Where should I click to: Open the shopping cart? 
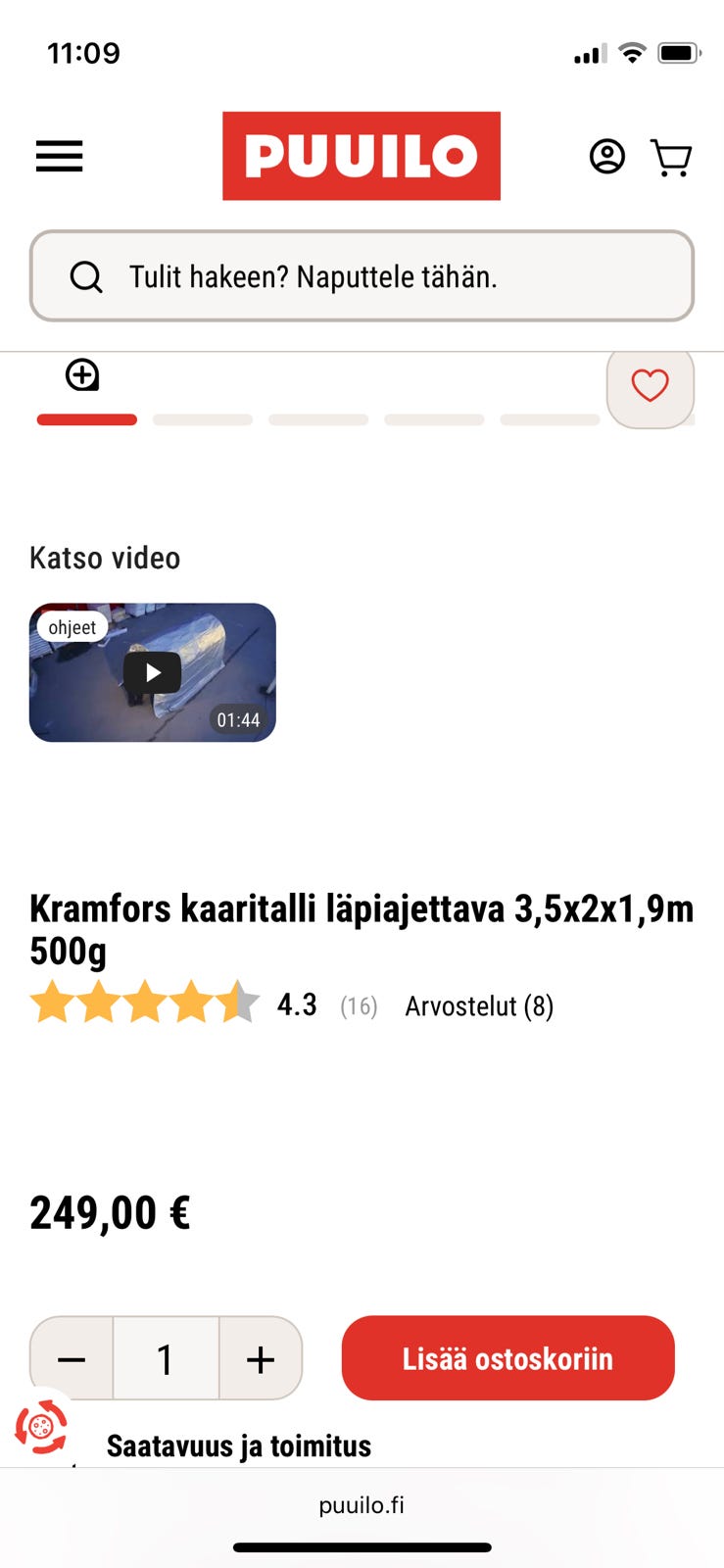(x=672, y=157)
